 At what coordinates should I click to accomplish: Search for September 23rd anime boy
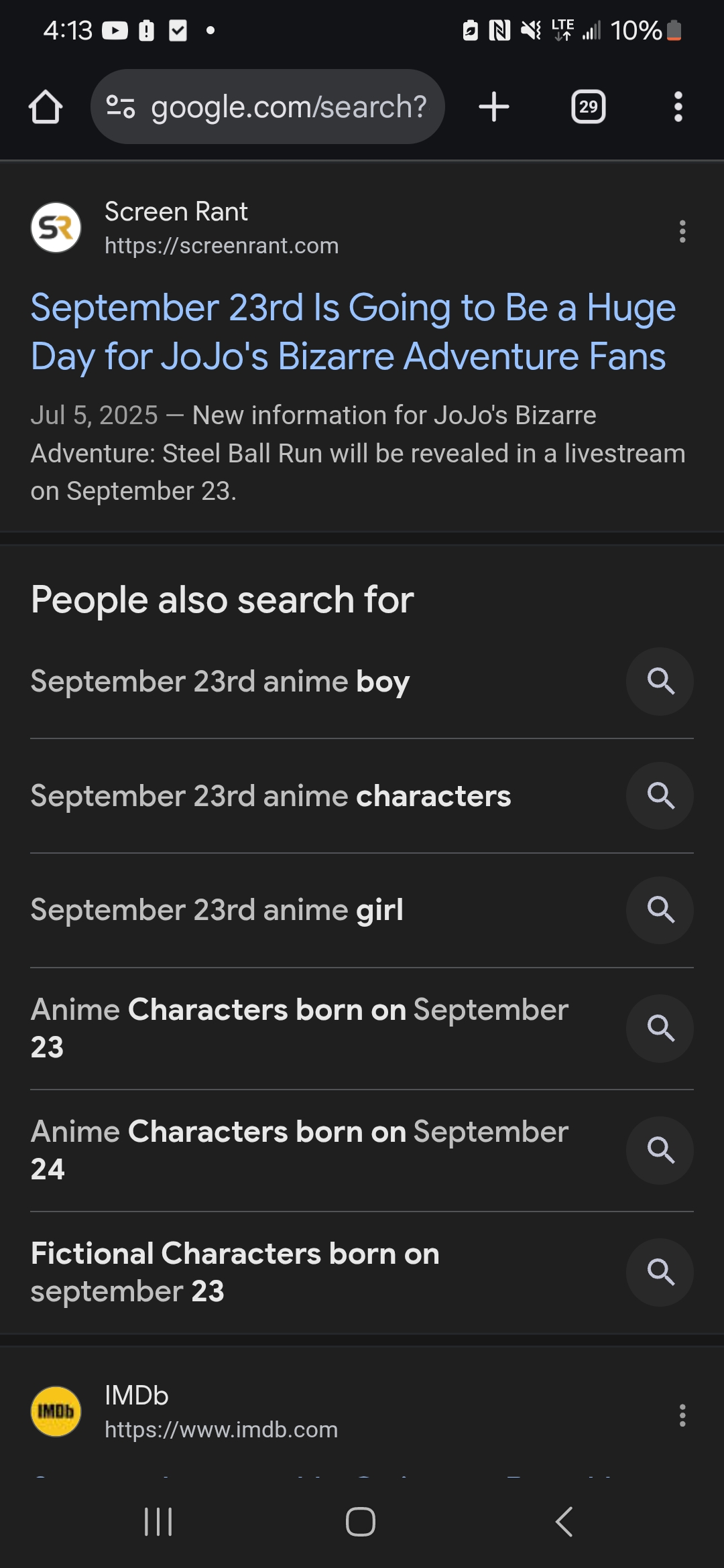pos(220,681)
